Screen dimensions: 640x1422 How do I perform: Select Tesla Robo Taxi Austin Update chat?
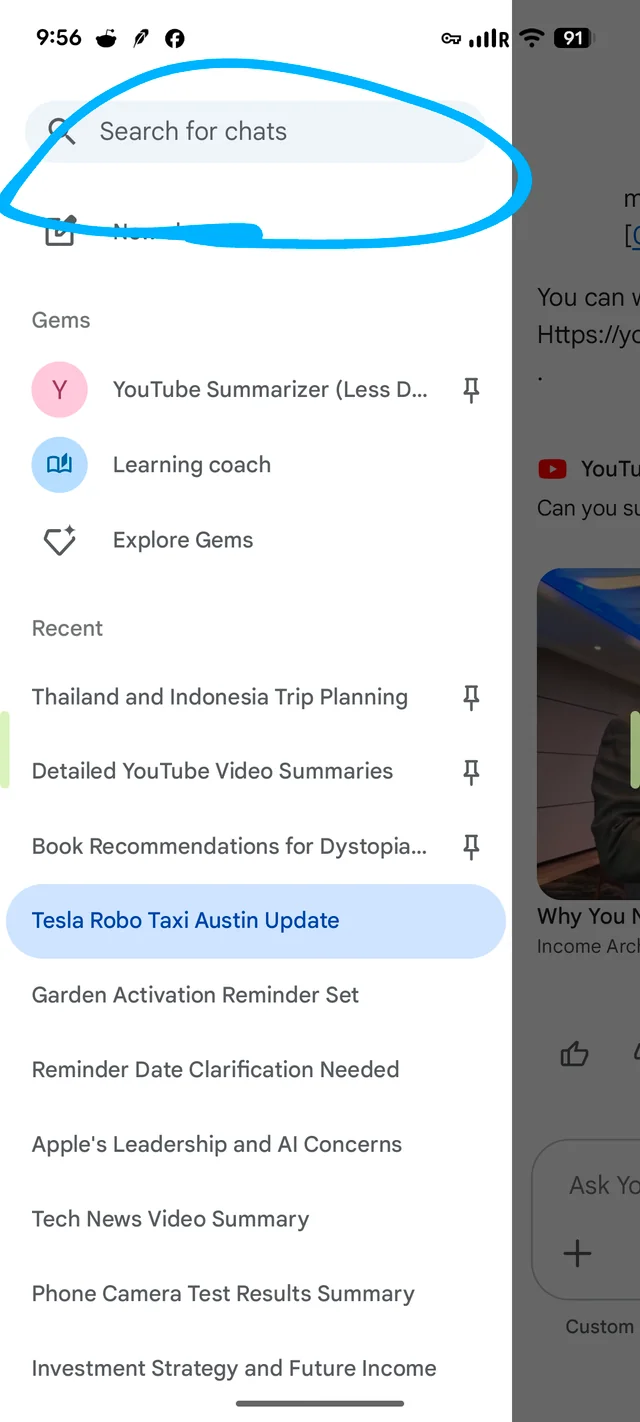point(256,921)
